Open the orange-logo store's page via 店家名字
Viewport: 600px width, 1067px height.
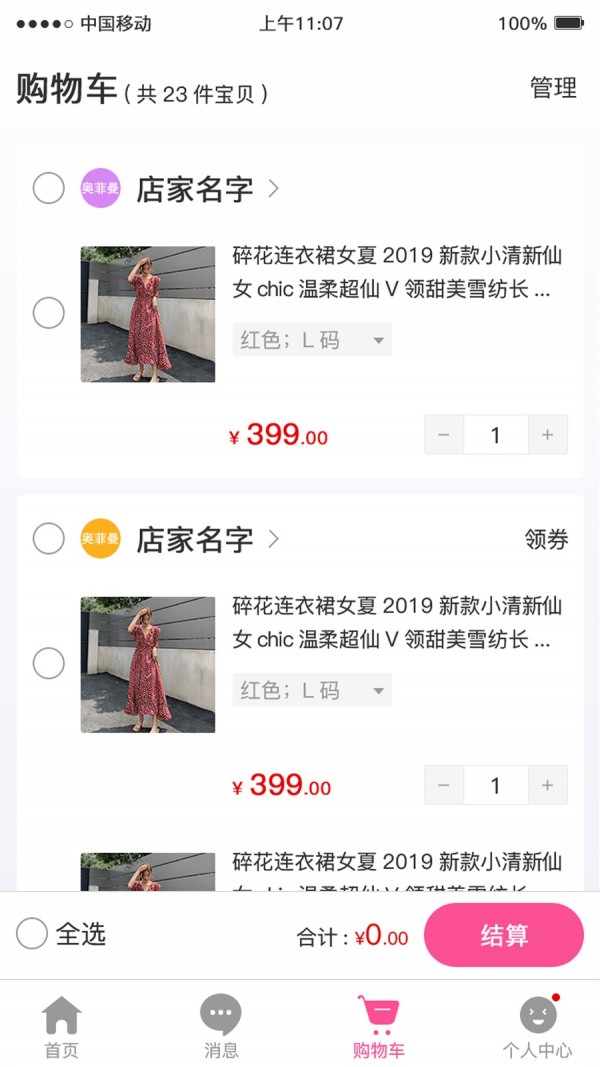point(195,540)
